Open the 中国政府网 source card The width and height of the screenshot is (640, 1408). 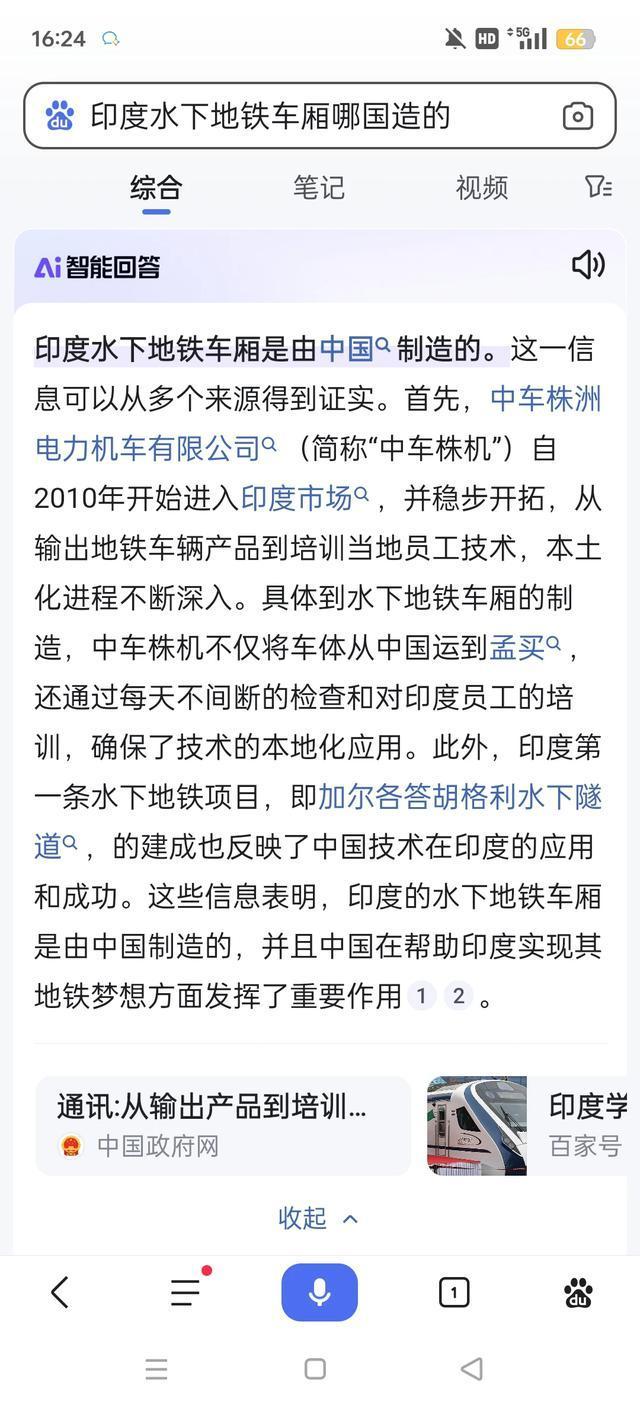click(223, 1125)
